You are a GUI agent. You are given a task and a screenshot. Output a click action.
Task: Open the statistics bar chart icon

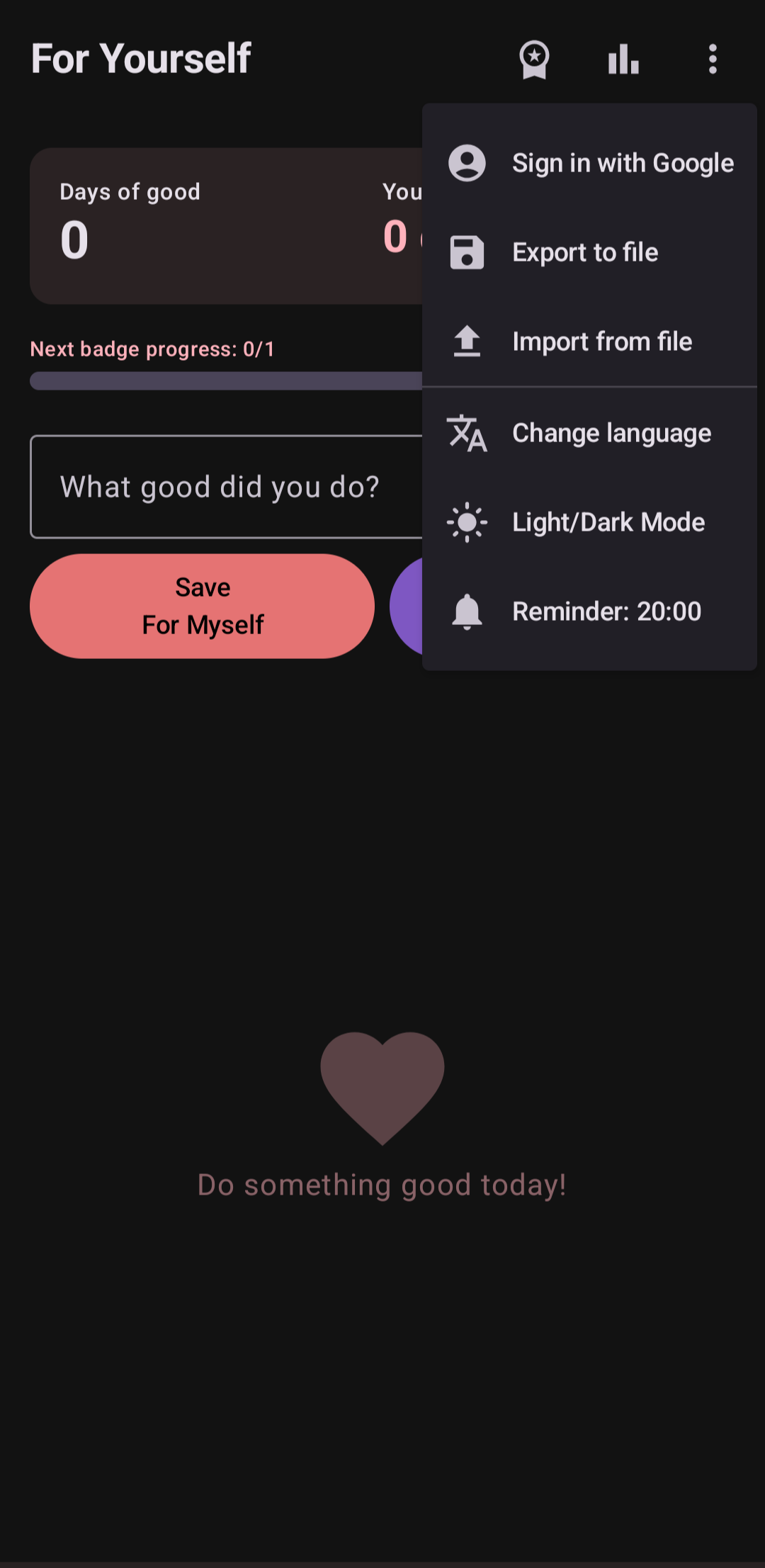tap(623, 59)
